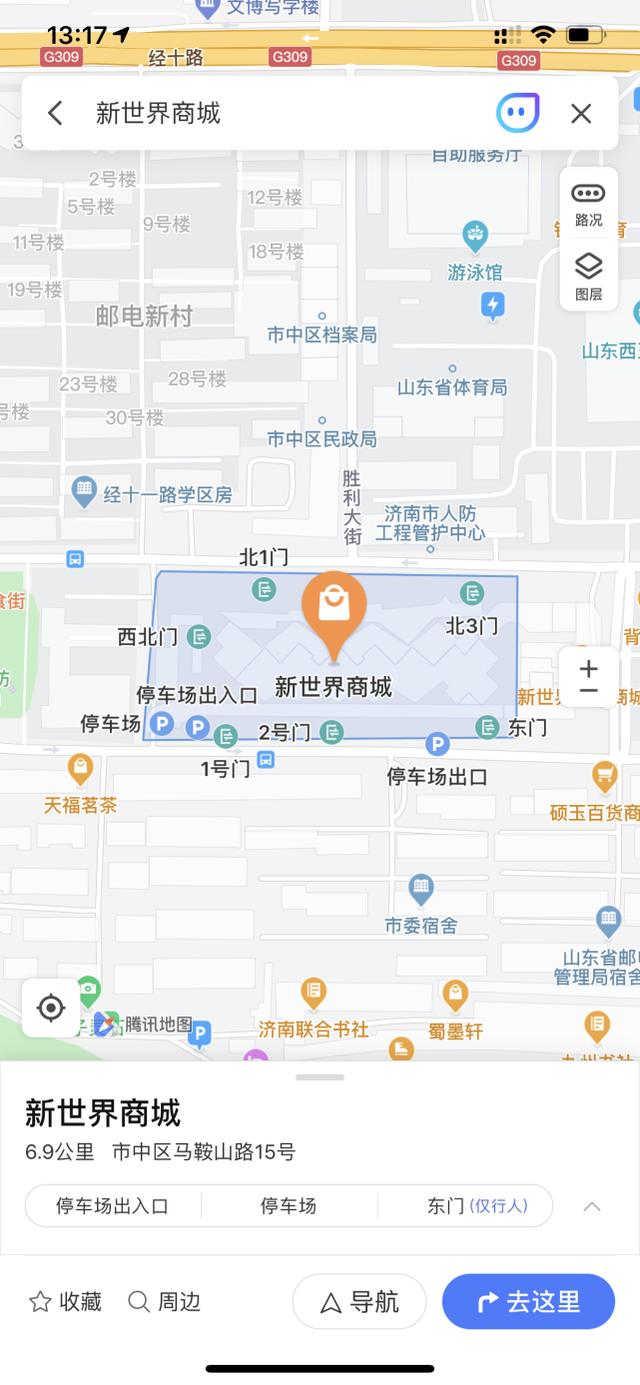This screenshot has width=640, height=1385.
Task: Go back using the search bar arrow
Action: click(x=55, y=113)
